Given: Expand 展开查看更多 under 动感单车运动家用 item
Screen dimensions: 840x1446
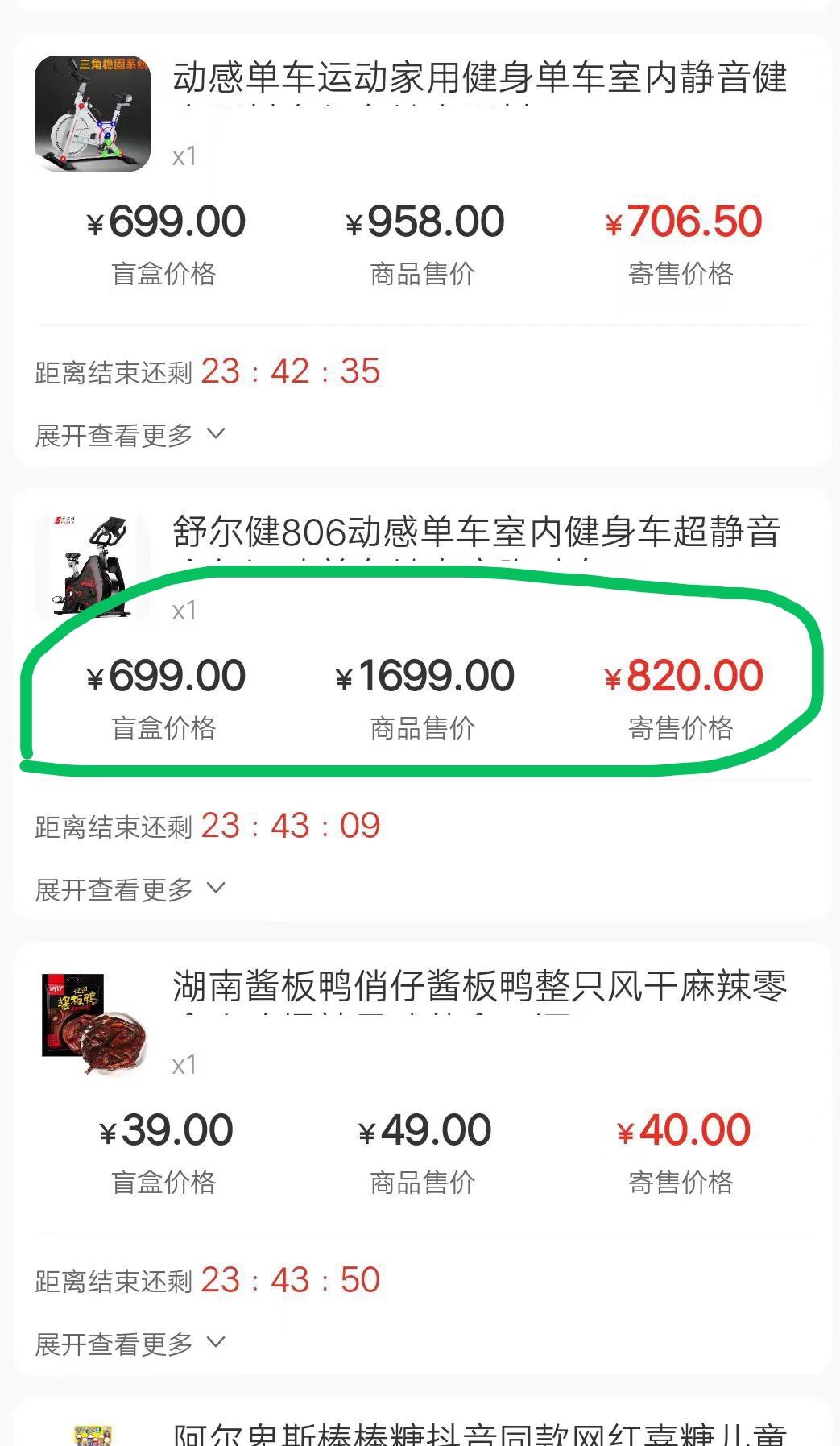Looking at the screenshot, I should tap(130, 435).
